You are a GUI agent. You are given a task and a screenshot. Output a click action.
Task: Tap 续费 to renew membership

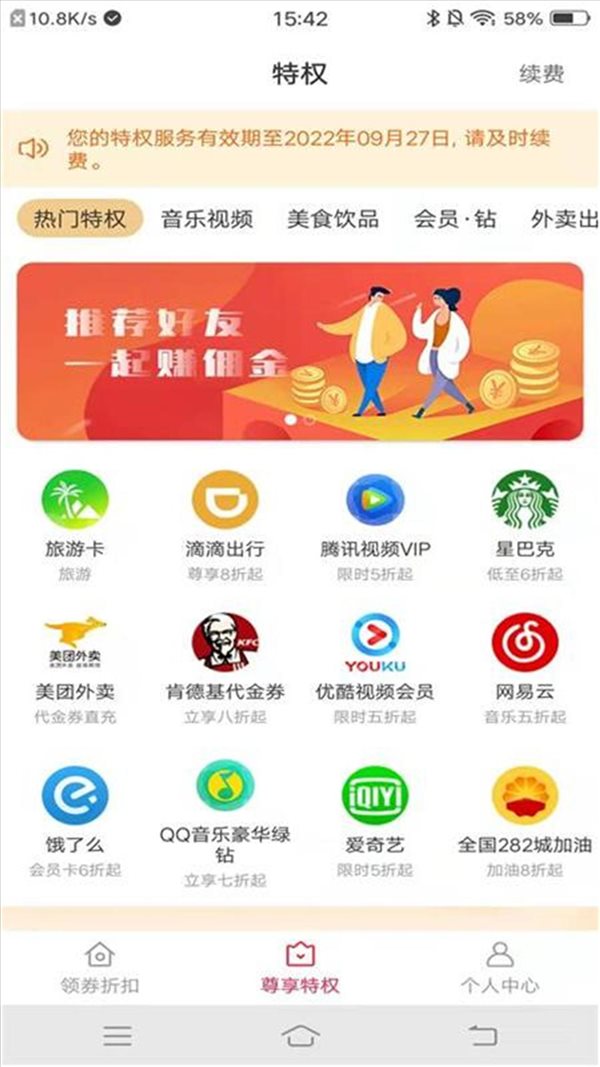click(x=541, y=74)
